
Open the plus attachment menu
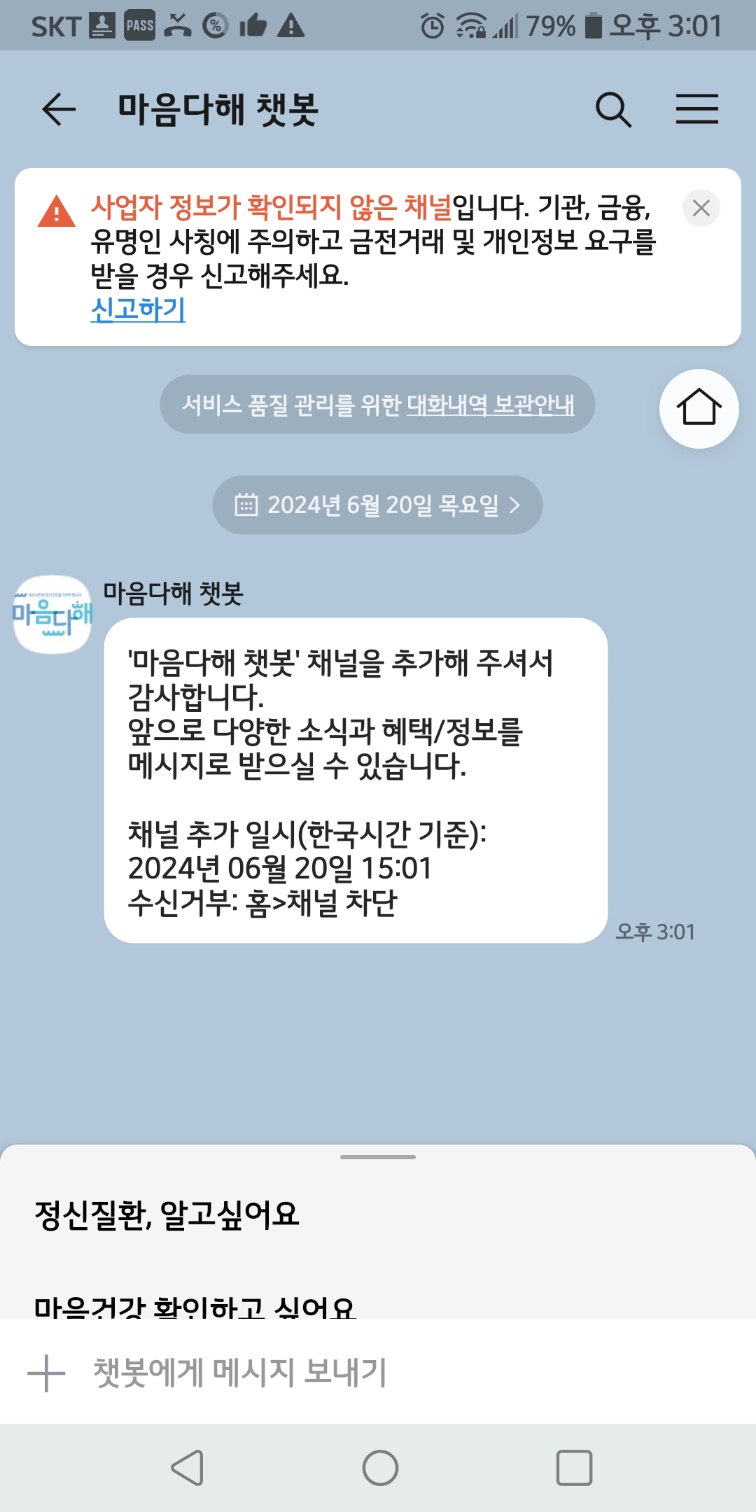46,1373
